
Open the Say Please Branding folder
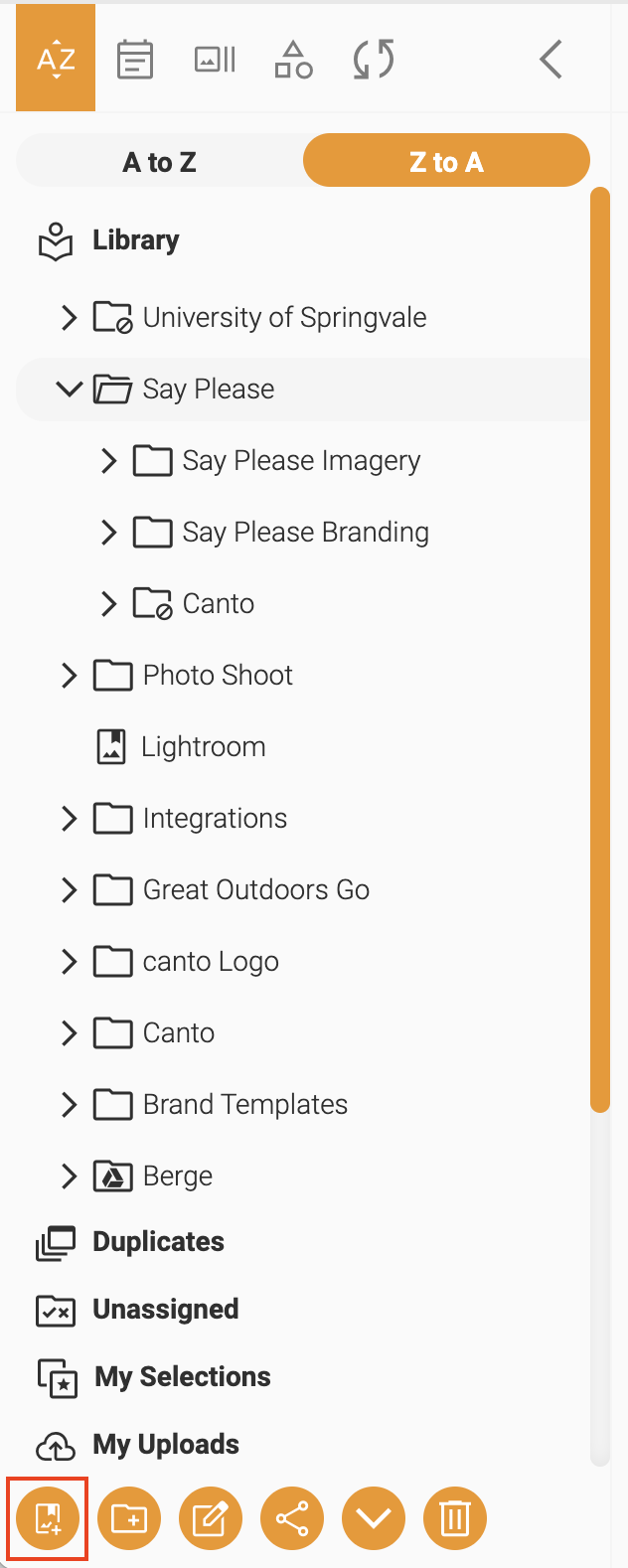click(305, 533)
